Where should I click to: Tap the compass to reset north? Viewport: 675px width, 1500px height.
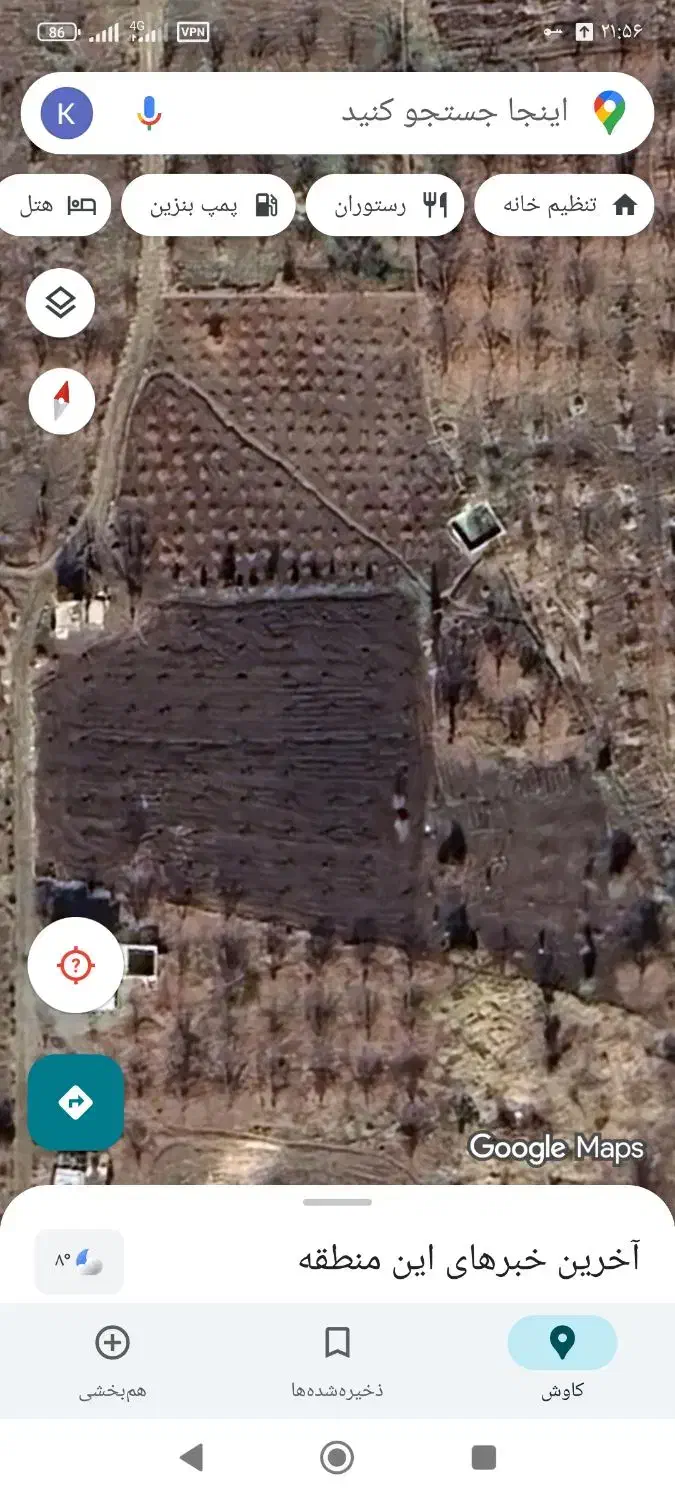coord(61,401)
